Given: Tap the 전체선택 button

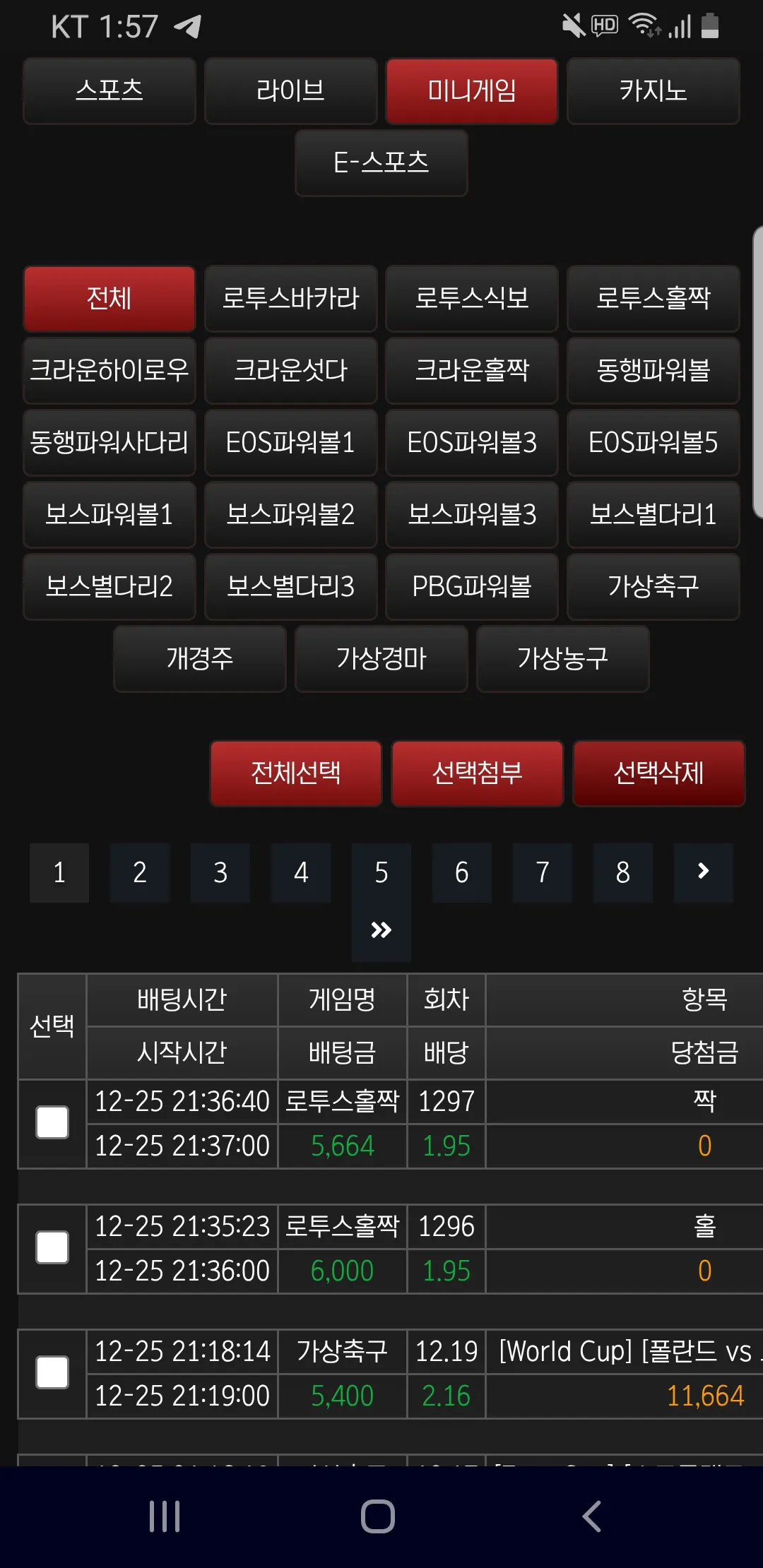Looking at the screenshot, I should coord(296,773).
